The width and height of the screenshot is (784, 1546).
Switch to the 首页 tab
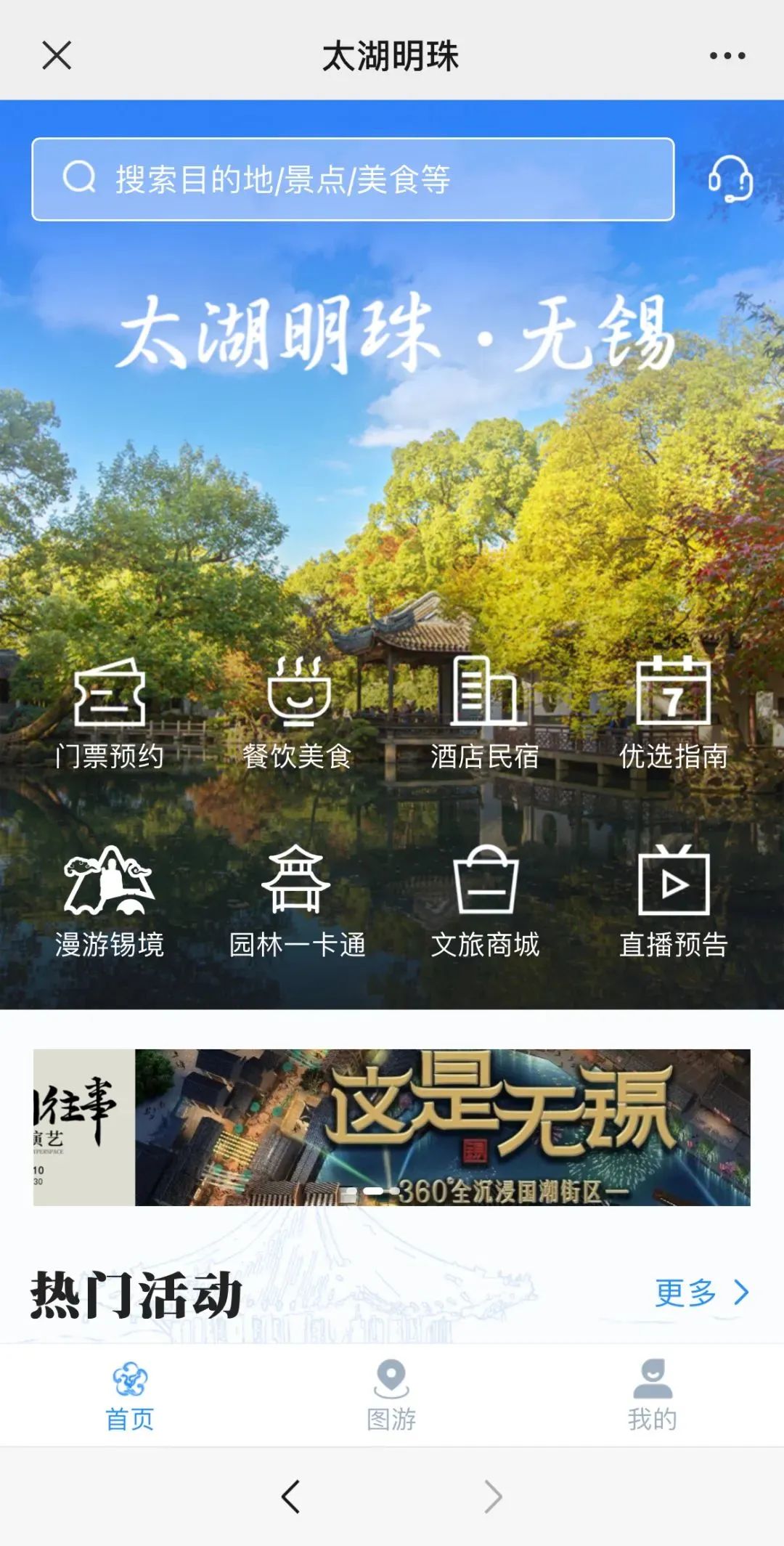130,1395
